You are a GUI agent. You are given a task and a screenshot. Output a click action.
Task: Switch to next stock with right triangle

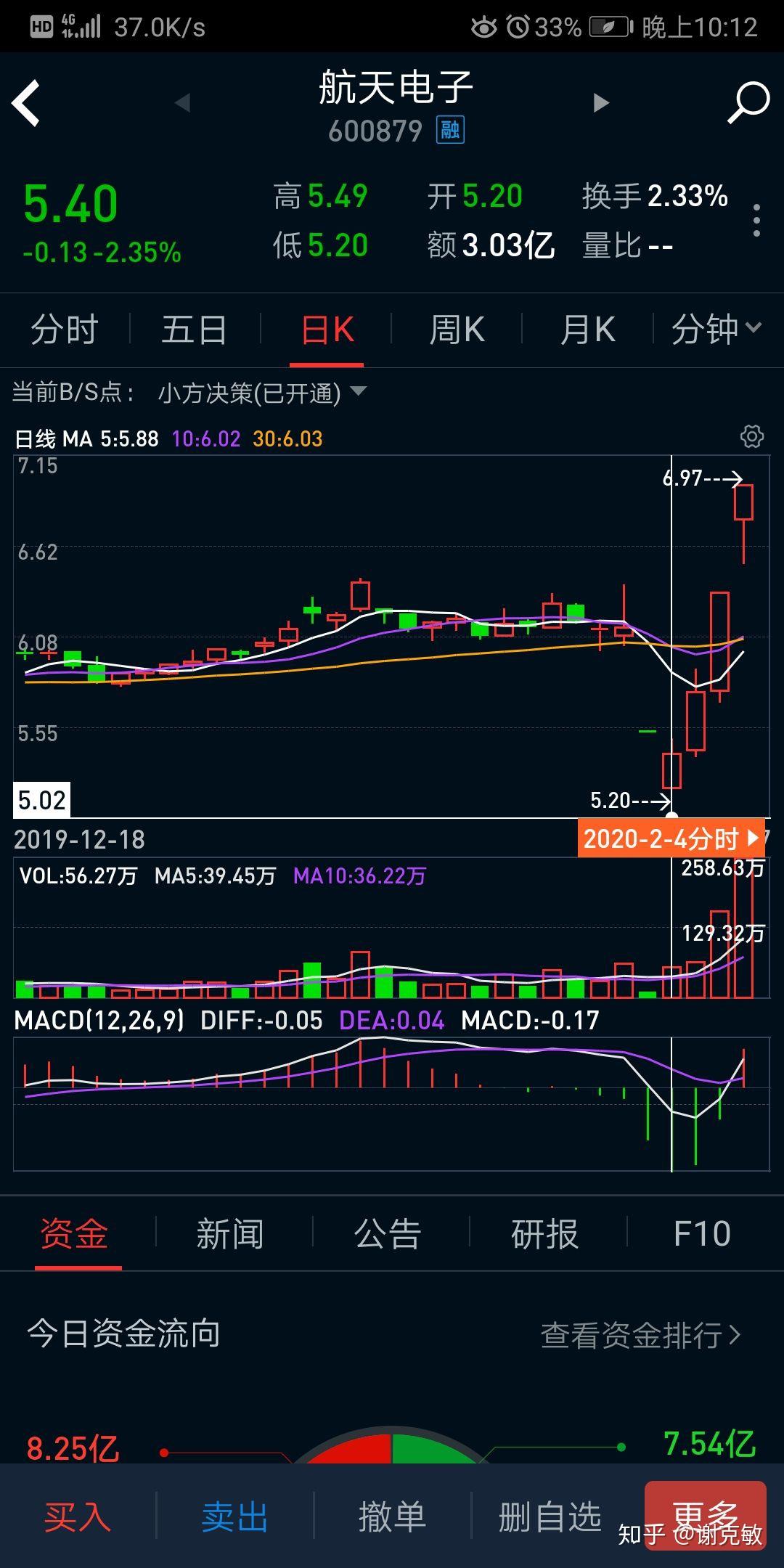600,103
